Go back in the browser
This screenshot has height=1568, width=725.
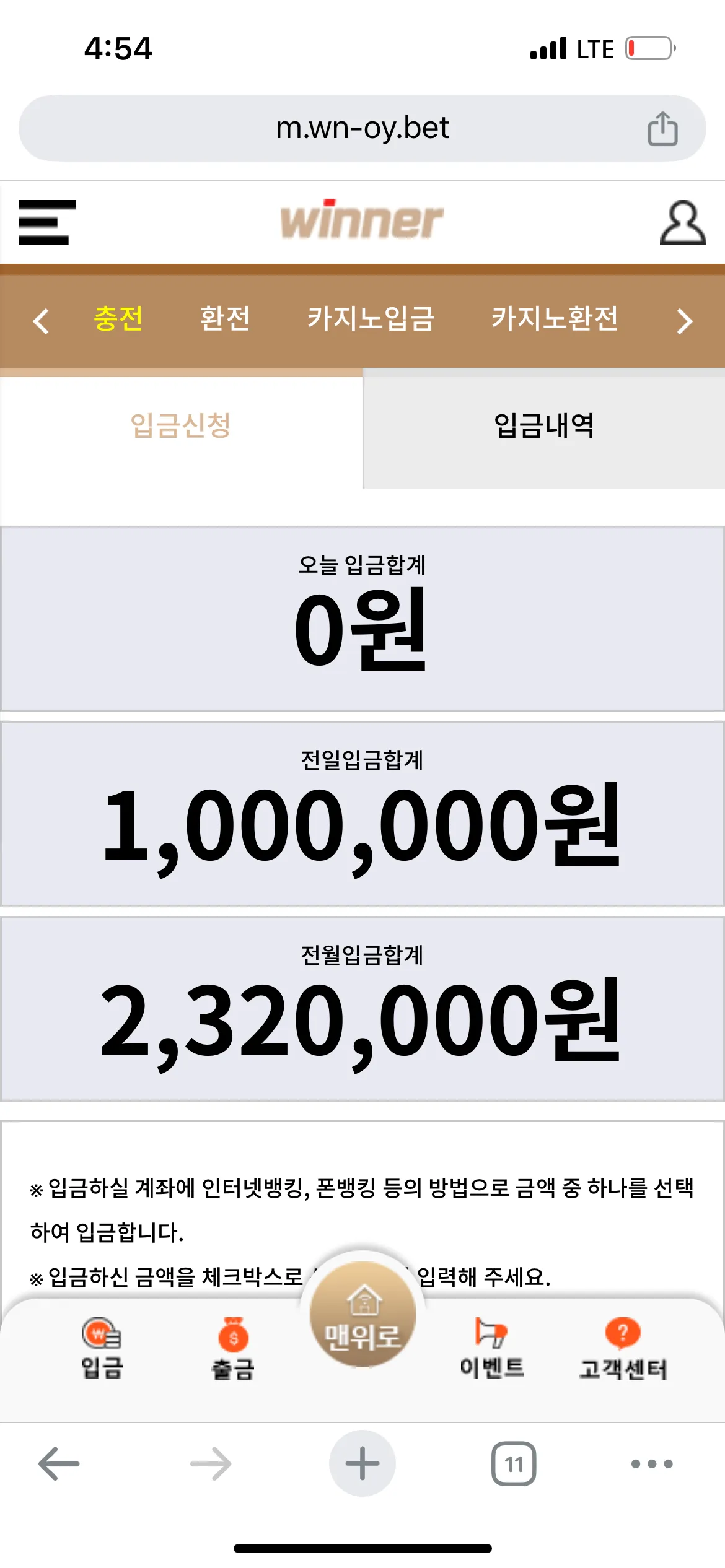click(59, 1464)
